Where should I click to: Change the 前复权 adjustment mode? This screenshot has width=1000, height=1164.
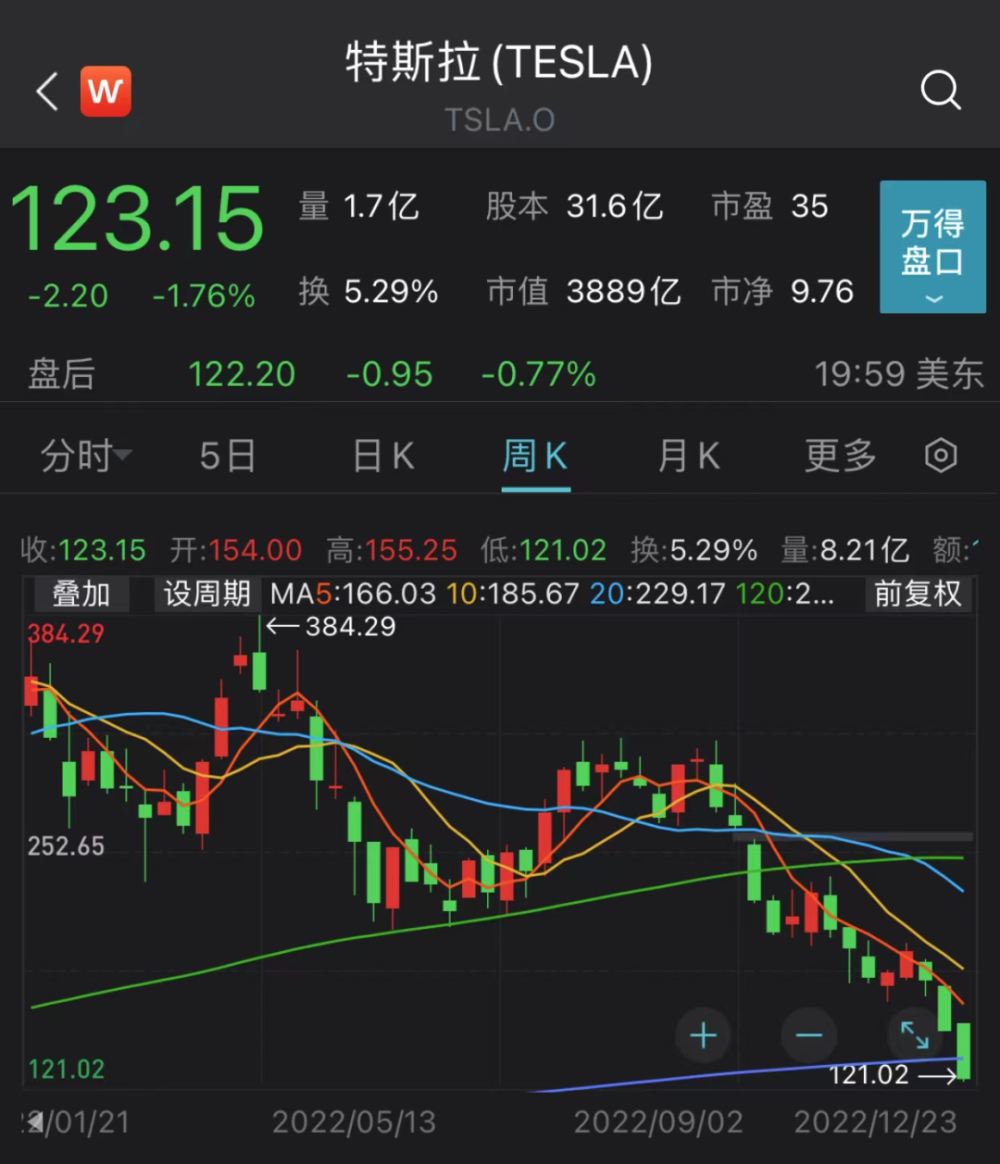click(x=918, y=594)
